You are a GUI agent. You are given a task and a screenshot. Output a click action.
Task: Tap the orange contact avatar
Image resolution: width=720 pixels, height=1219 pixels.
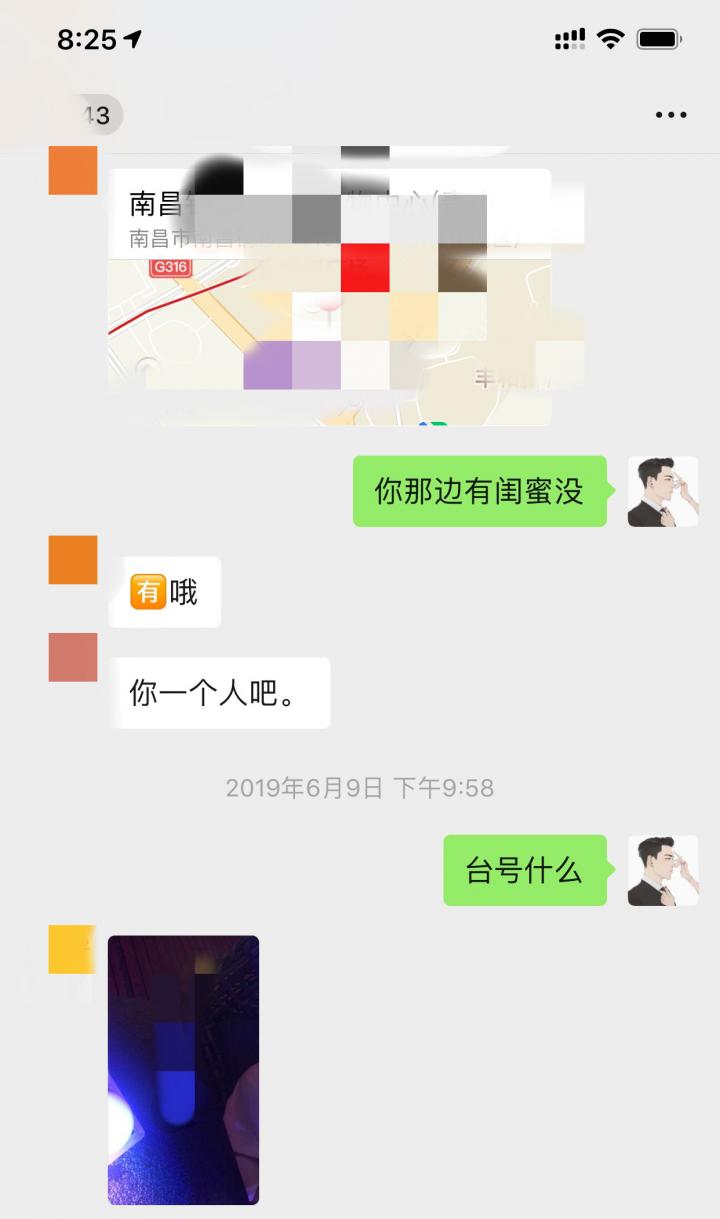coord(71,560)
